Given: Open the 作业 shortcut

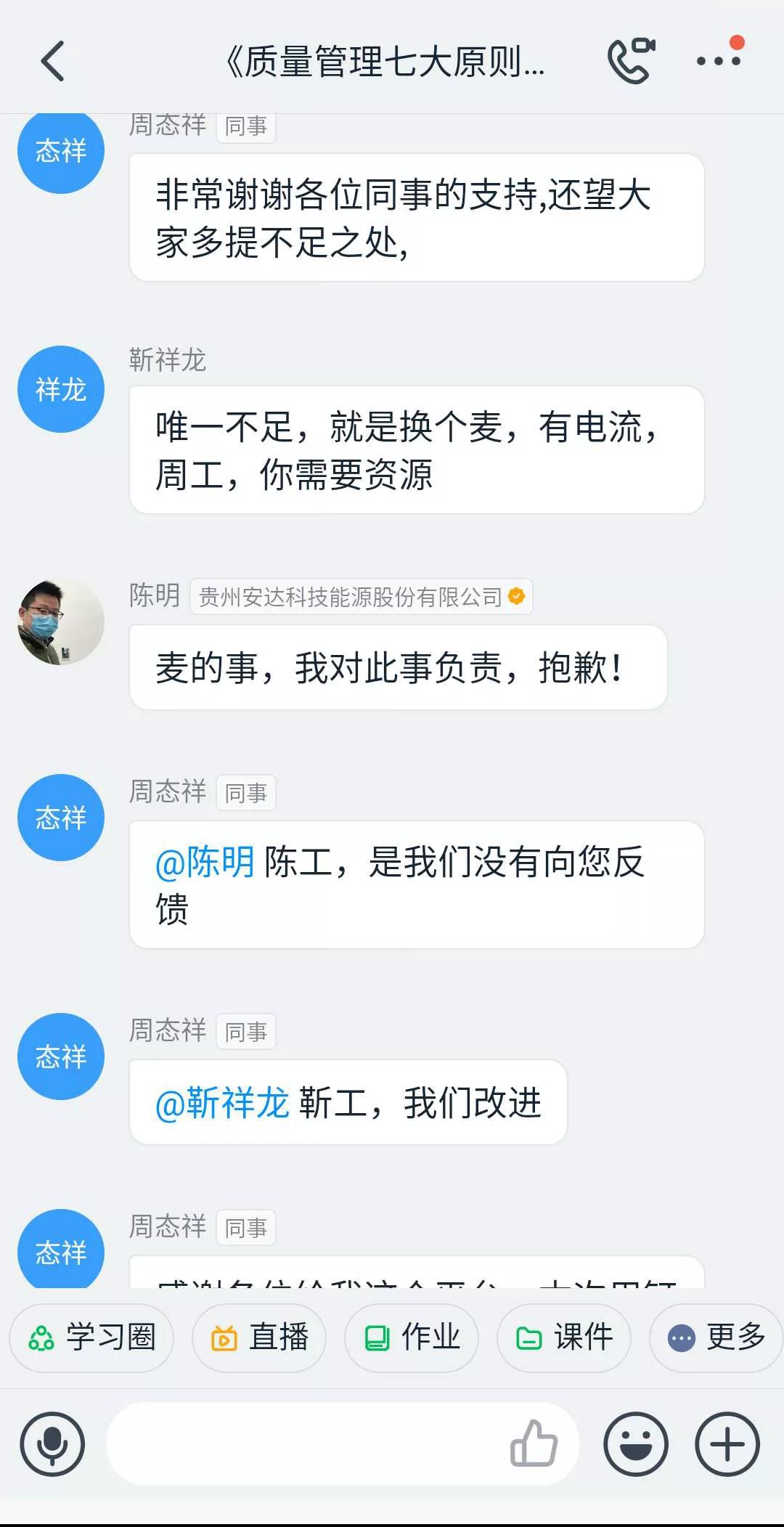Looking at the screenshot, I should (412, 1337).
